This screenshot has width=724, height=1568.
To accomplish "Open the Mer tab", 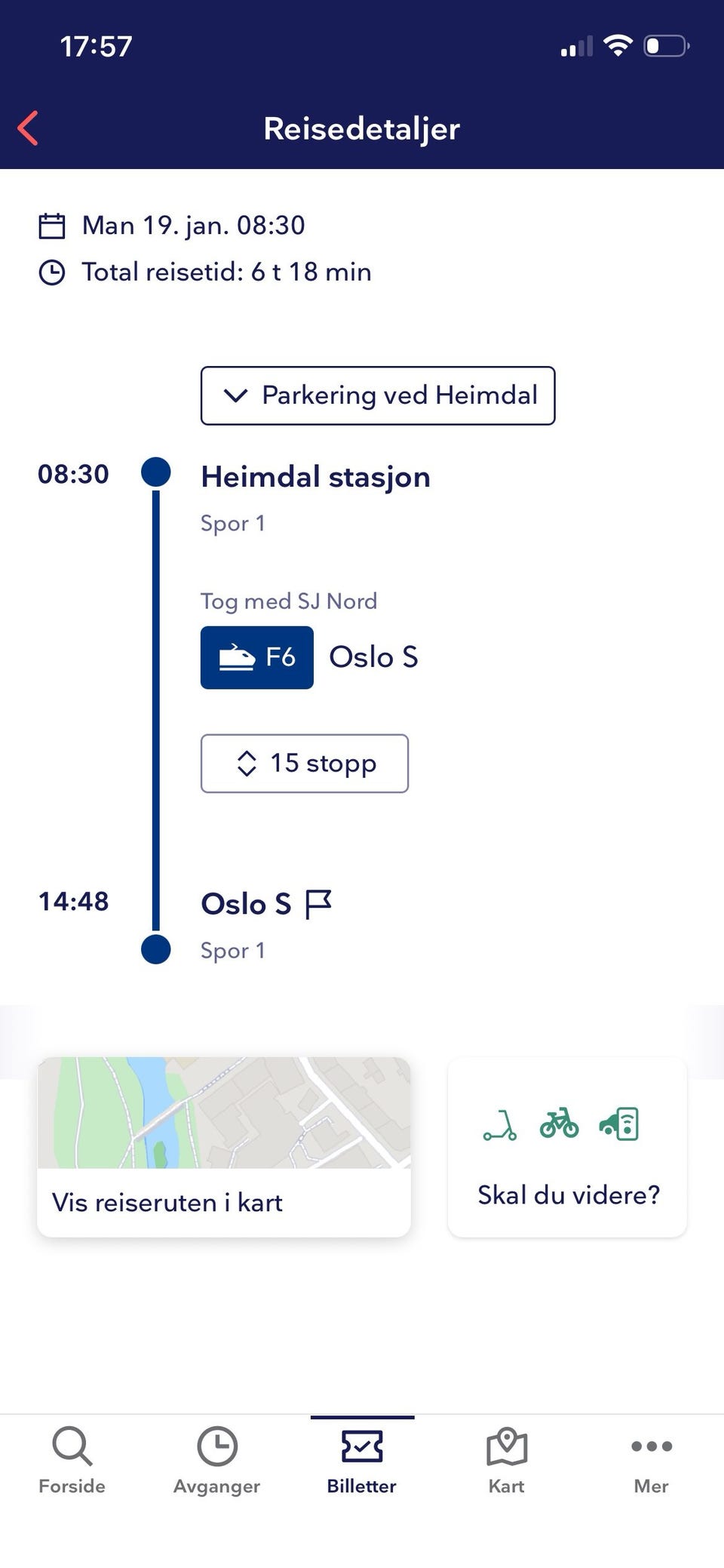I will click(x=652, y=1460).
